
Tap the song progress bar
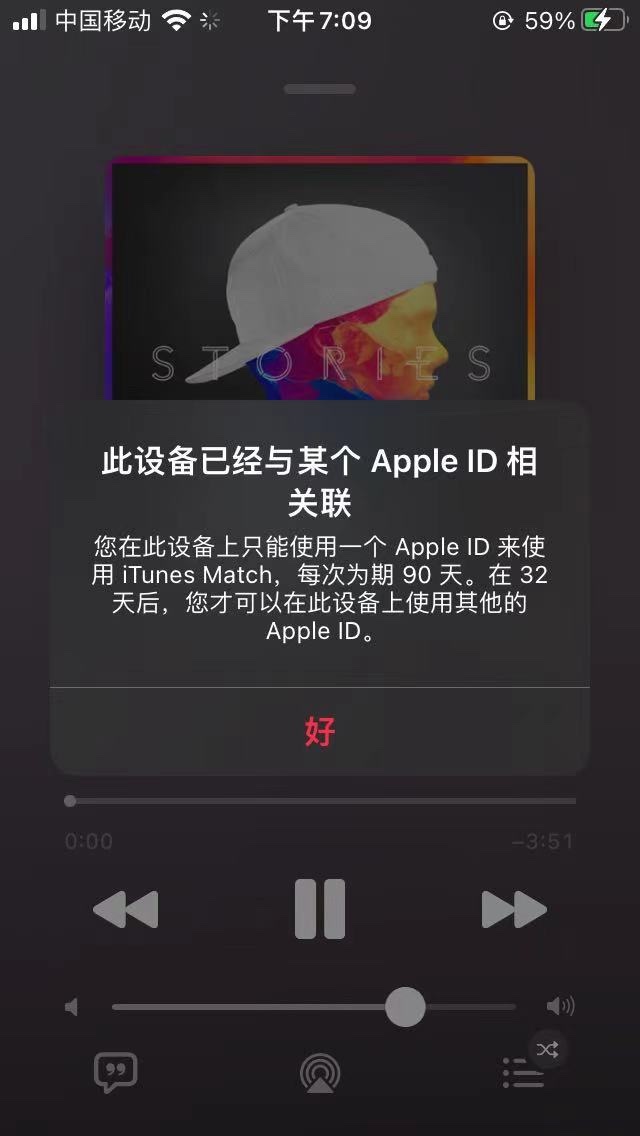(x=320, y=801)
